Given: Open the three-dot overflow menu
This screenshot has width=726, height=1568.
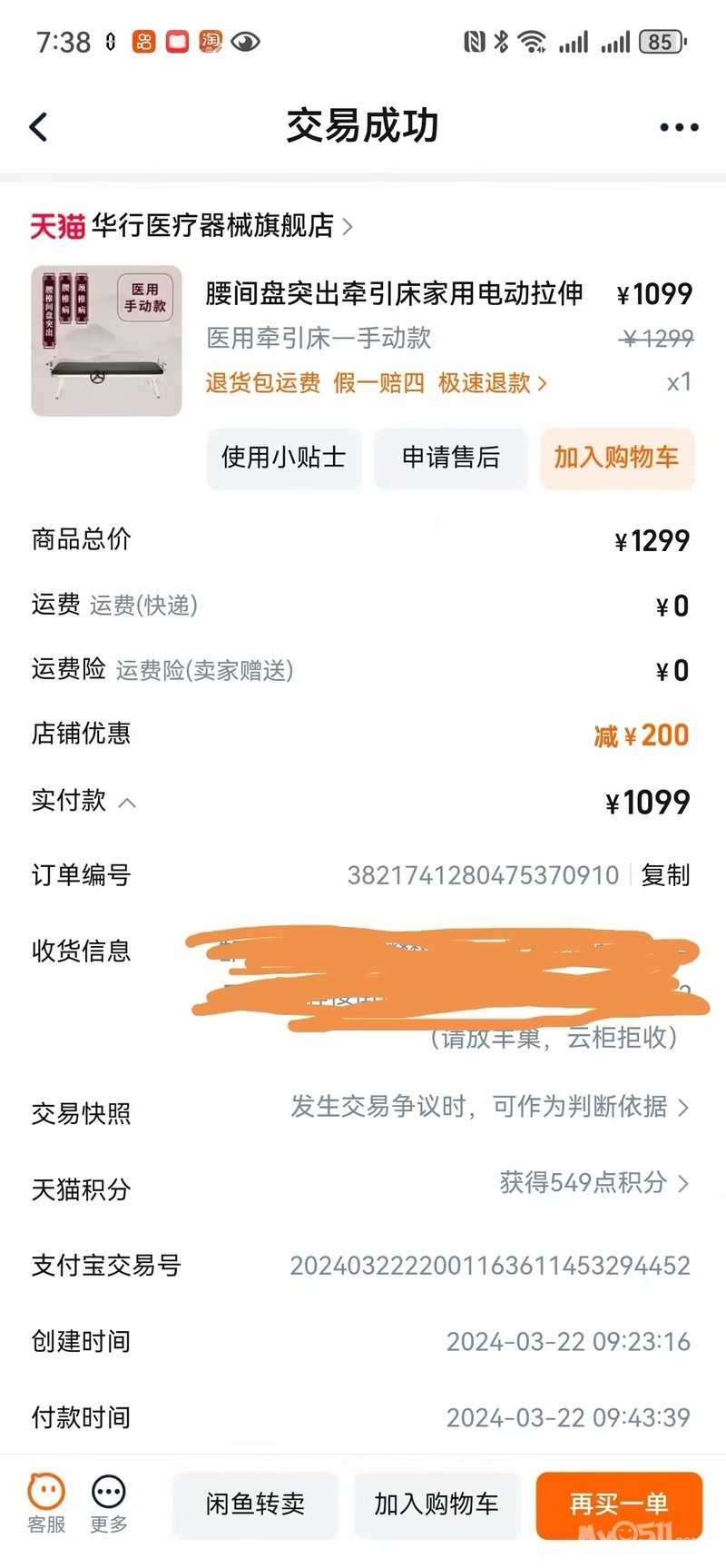Looking at the screenshot, I should pos(679,128).
